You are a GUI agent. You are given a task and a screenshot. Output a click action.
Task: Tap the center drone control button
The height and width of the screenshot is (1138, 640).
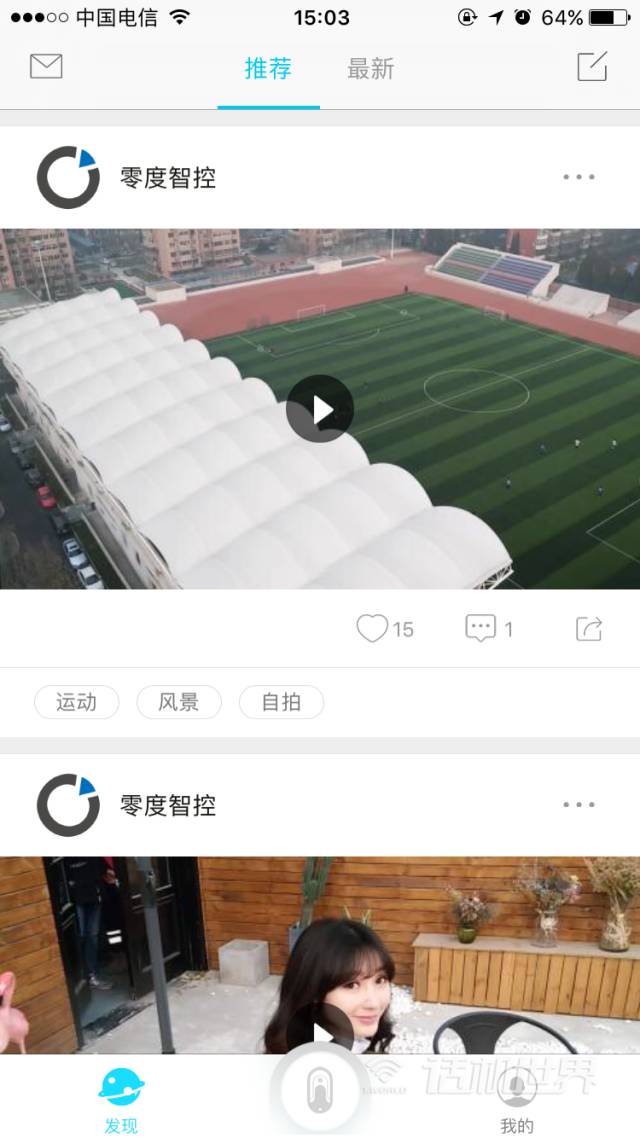click(320, 1092)
